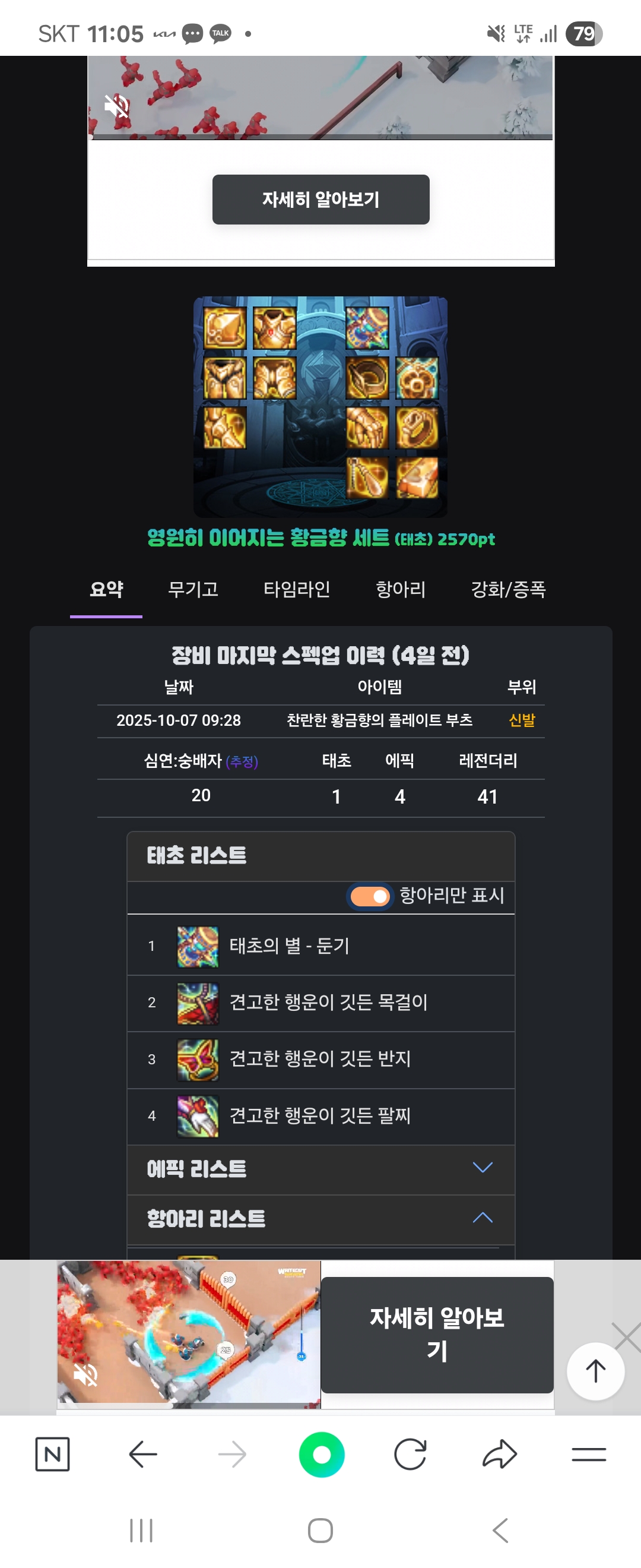Image resolution: width=641 pixels, height=1568 pixels.
Task: Go back to the previous page
Action: pos(144,1455)
